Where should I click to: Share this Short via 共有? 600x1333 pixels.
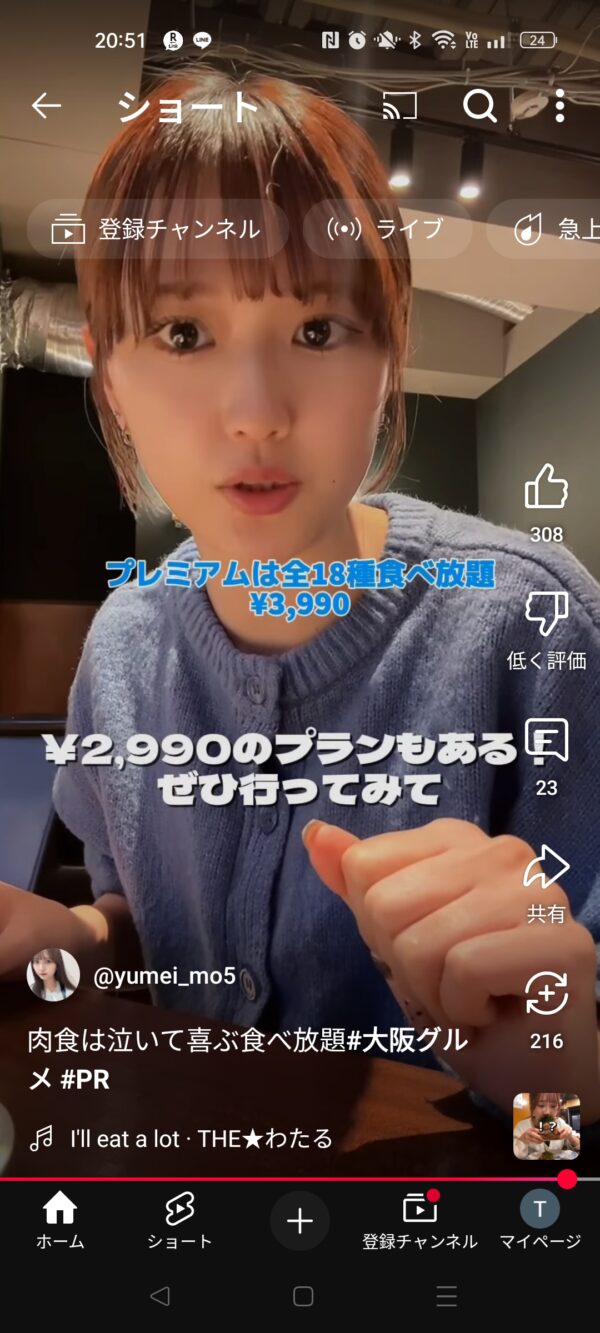tap(546, 869)
